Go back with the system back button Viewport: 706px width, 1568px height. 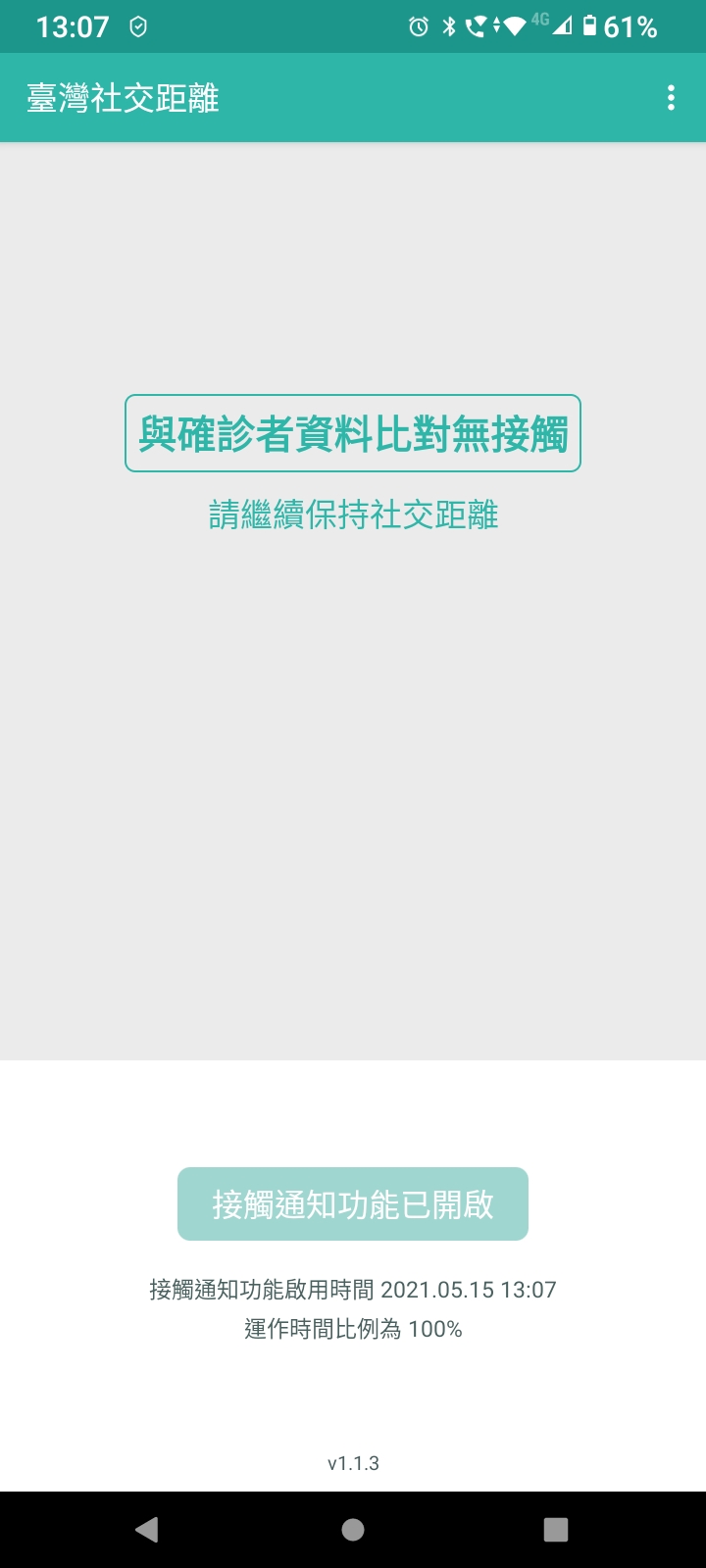(x=147, y=1530)
